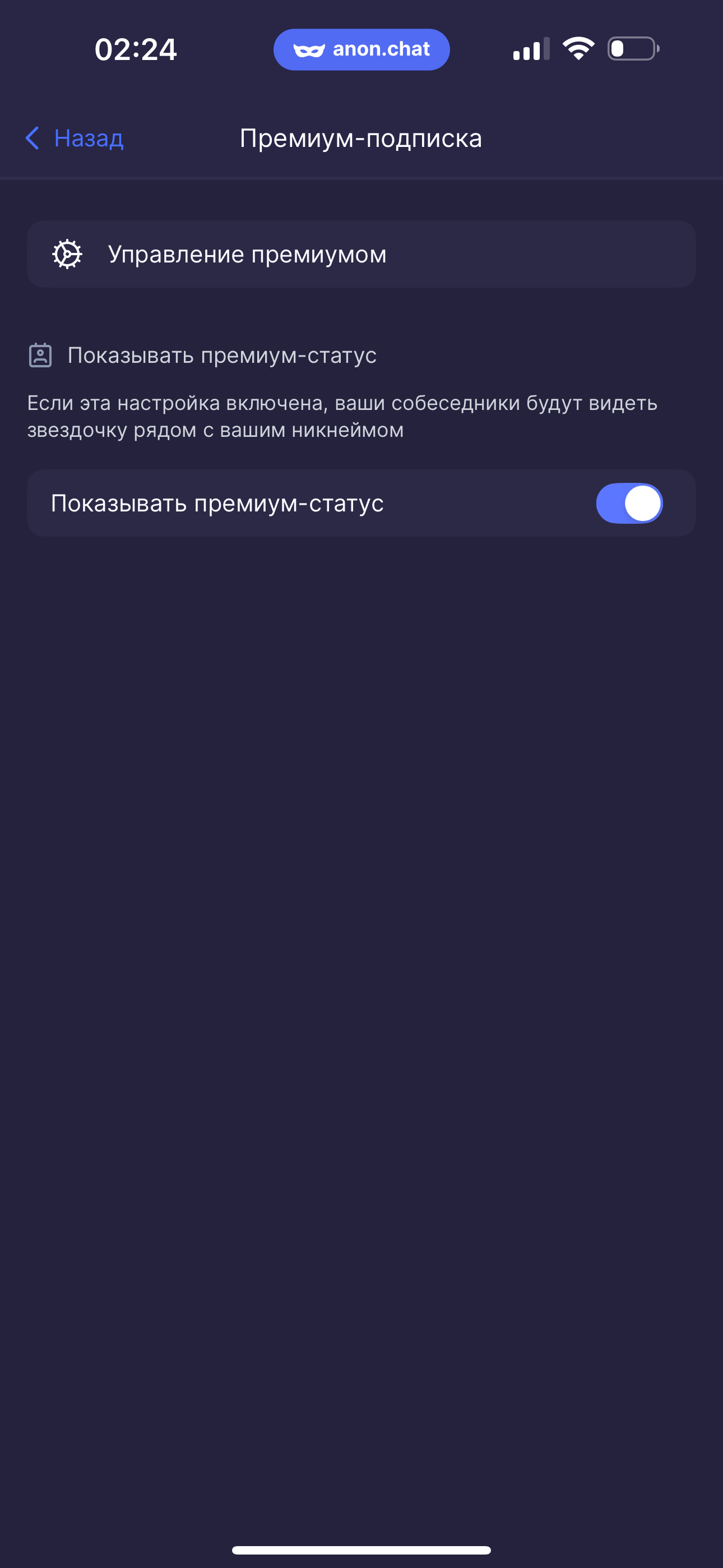The image size is (723, 1568).
Task: Open Управление премиумом settings row
Action: pos(361,255)
